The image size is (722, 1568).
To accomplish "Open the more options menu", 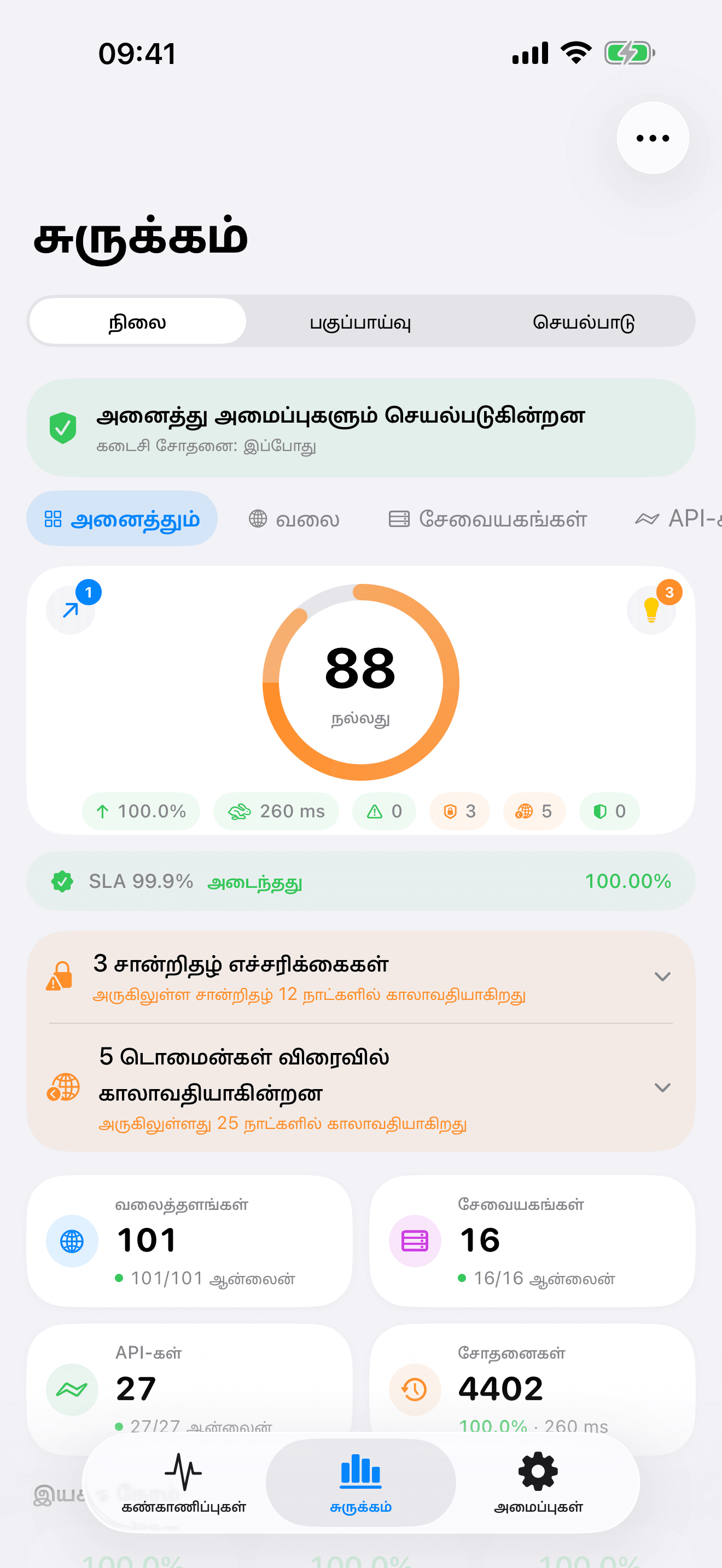I will point(652,138).
